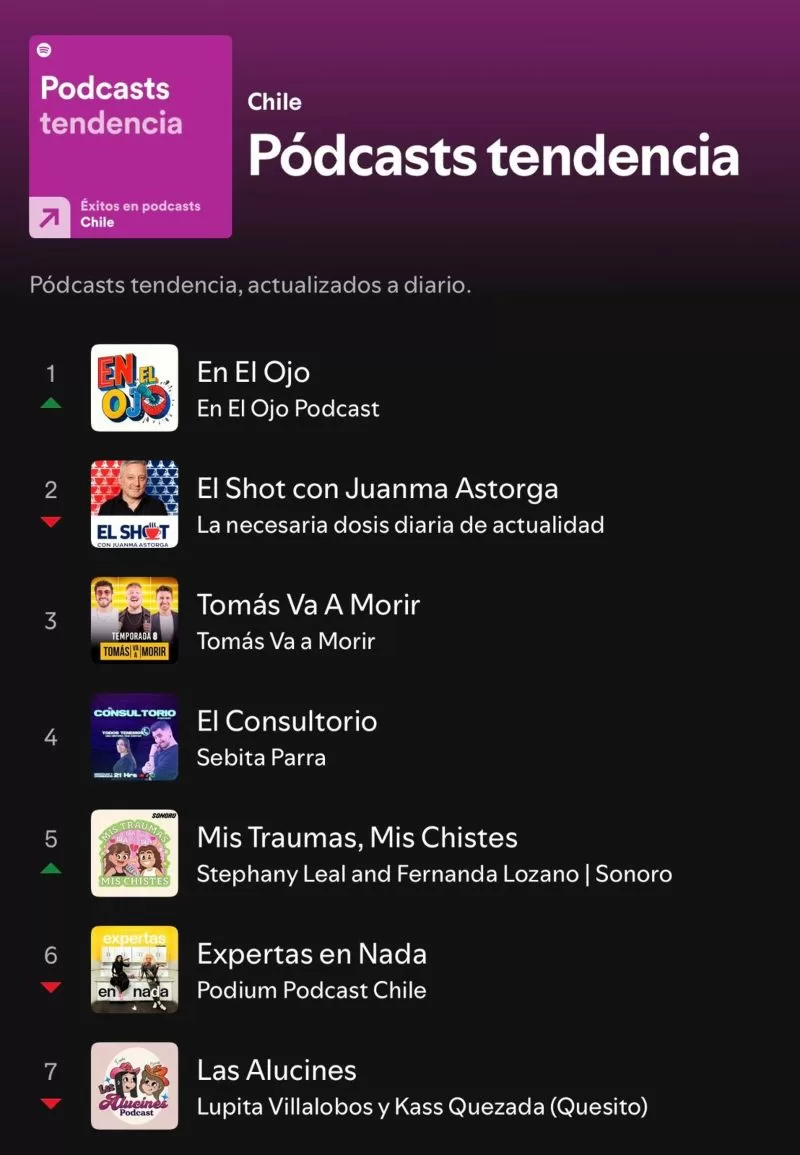800x1155 pixels.
Task: Click the green up-trend arrow beside Mis Traumas
Action: coord(50,869)
